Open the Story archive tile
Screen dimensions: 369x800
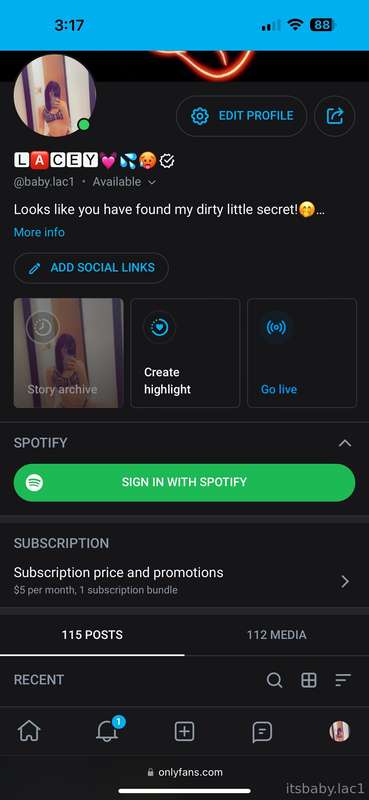pos(68,353)
